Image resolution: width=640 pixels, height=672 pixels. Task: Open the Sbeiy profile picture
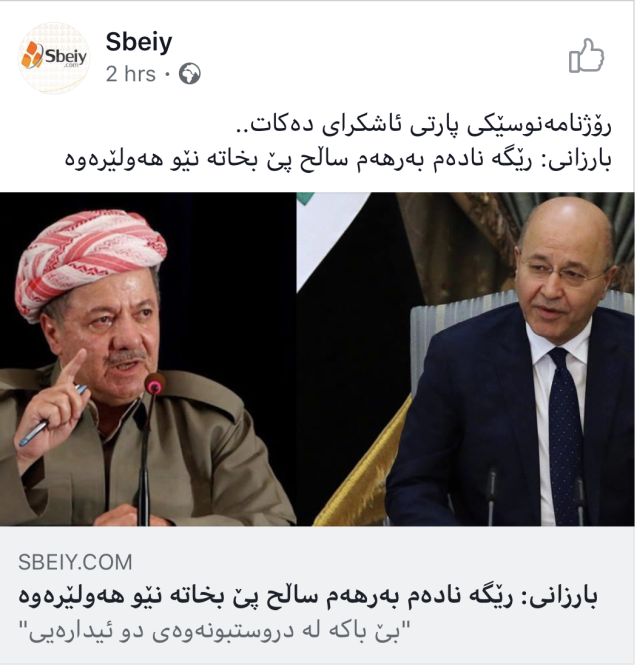(54, 57)
